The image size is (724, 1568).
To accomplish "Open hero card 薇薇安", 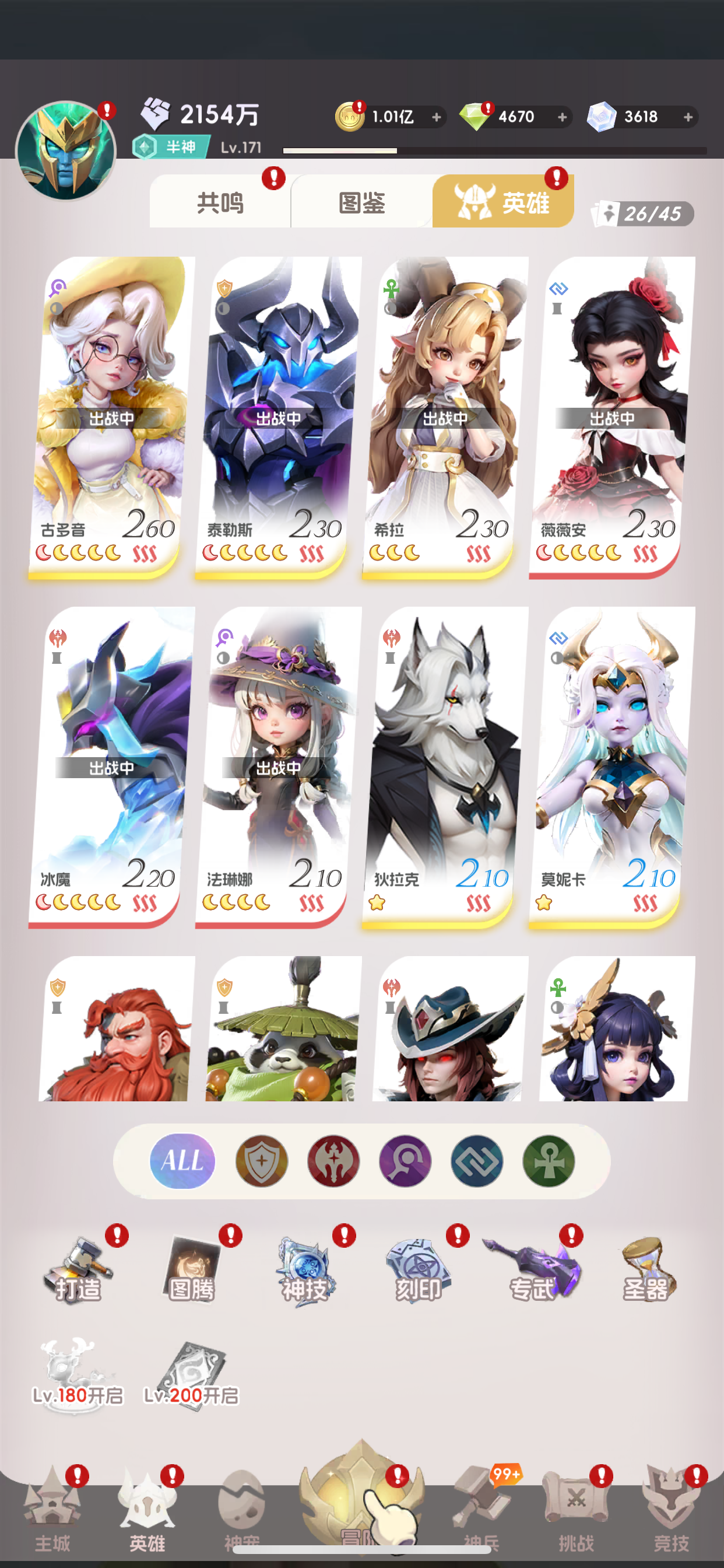I will tap(611, 417).
